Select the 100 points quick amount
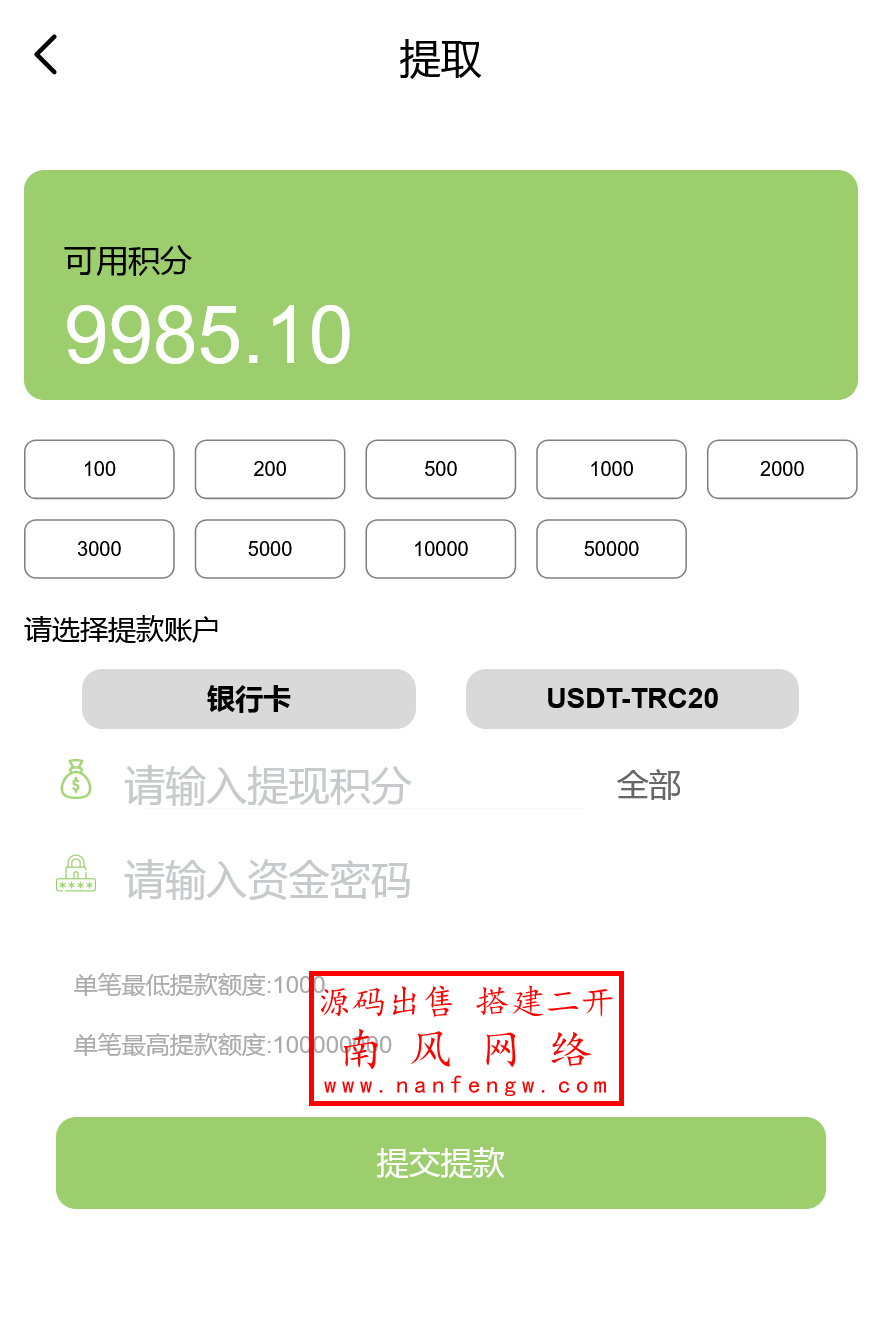The width and height of the screenshot is (882, 1334). pos(99,469)
